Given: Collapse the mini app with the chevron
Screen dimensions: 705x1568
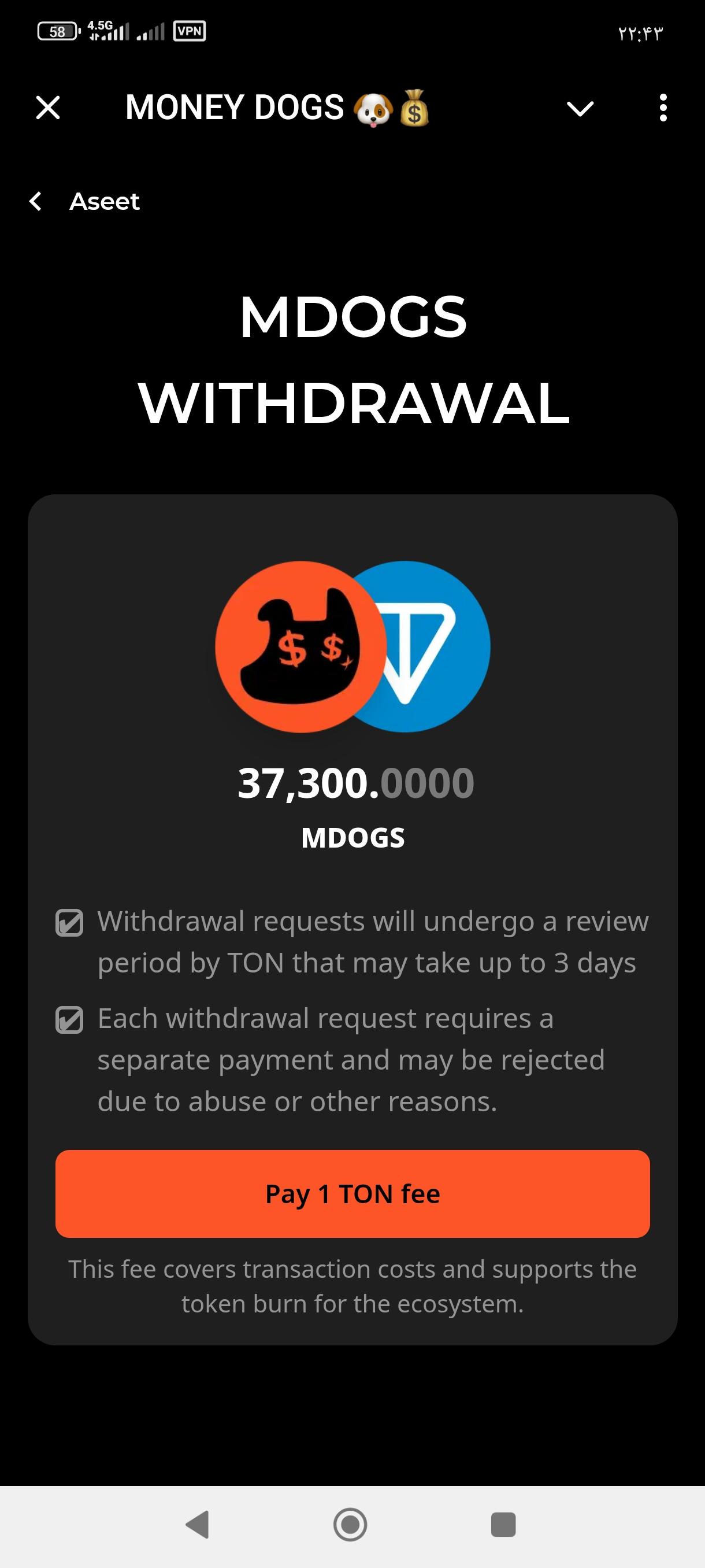Looking at the screenshot, I should point(580,109).
